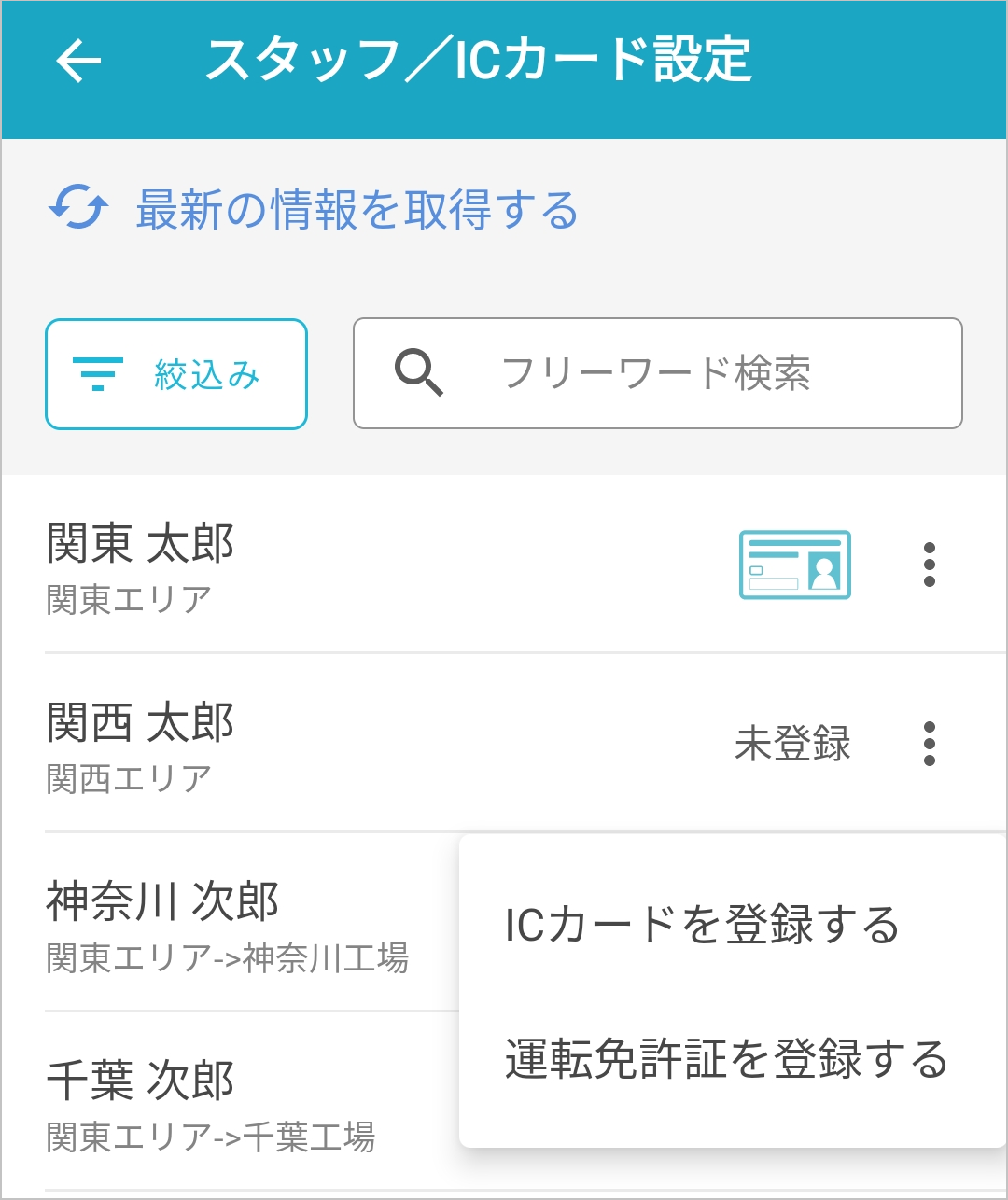The width and height of the screenshot is (1008, 1200).
Task: Select ICカードを登録する from the popup menu
Action: coord(702,925)
